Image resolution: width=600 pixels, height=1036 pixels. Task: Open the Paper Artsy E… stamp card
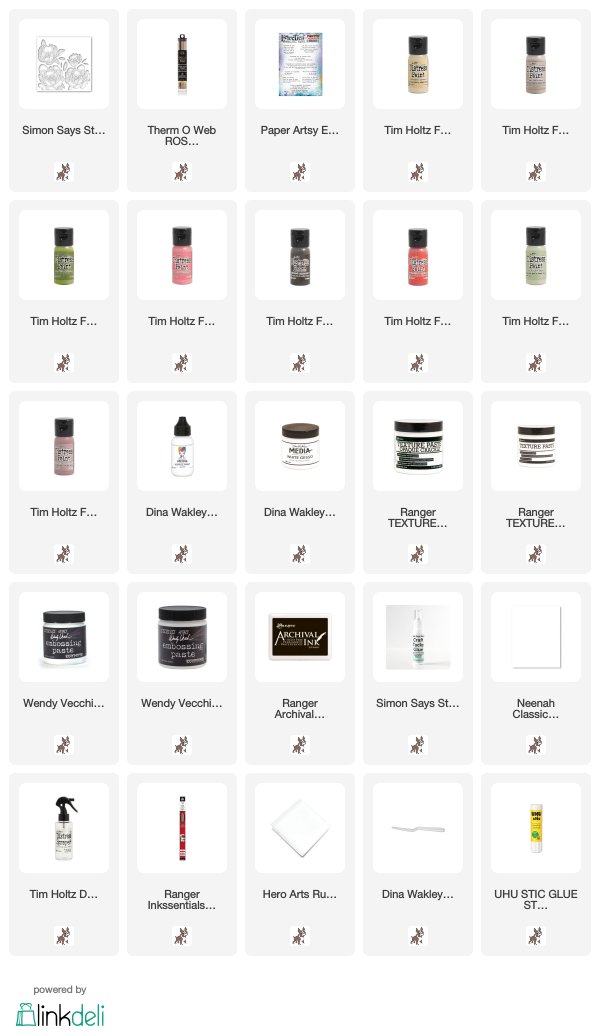click(x=299, y=100)
